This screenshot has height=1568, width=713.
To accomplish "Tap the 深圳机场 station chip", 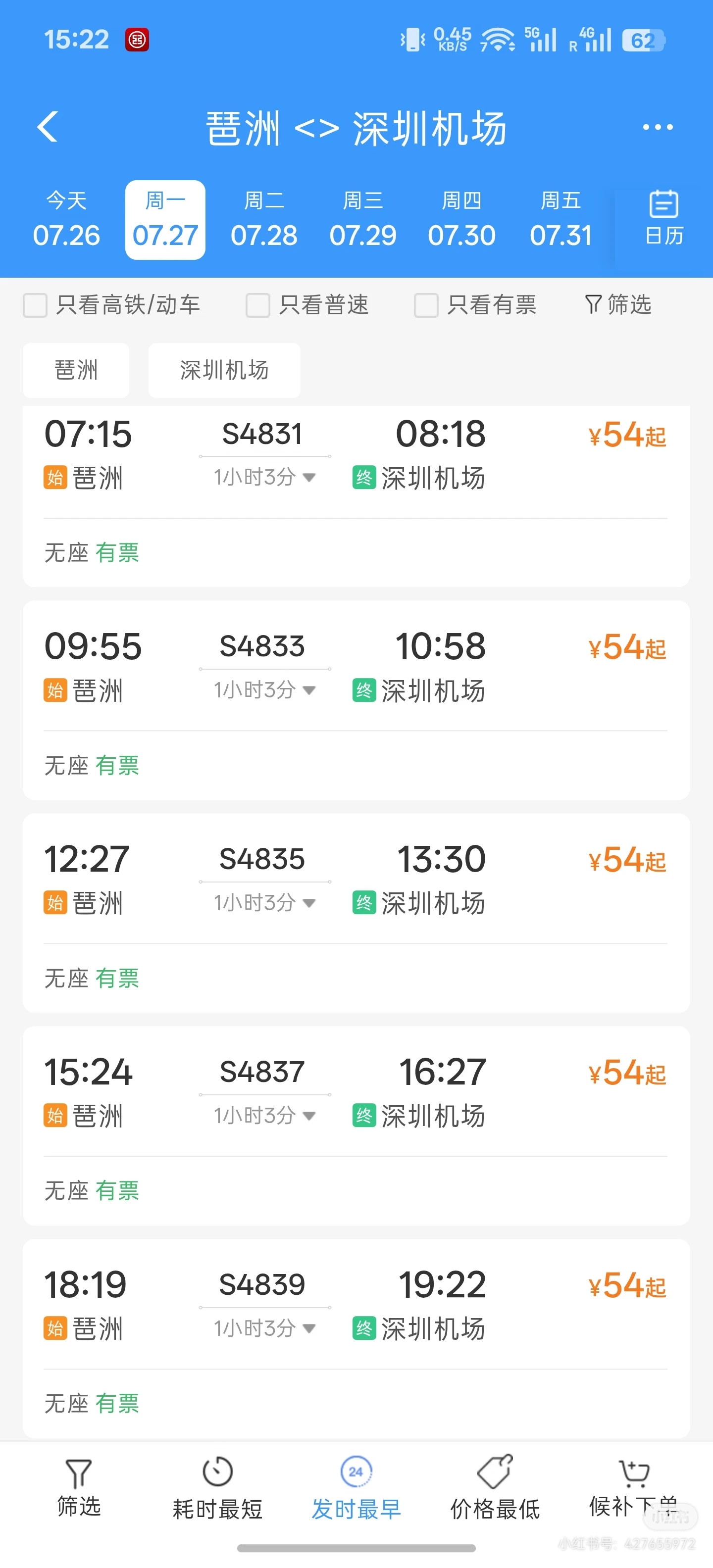I will click(224, 370).
